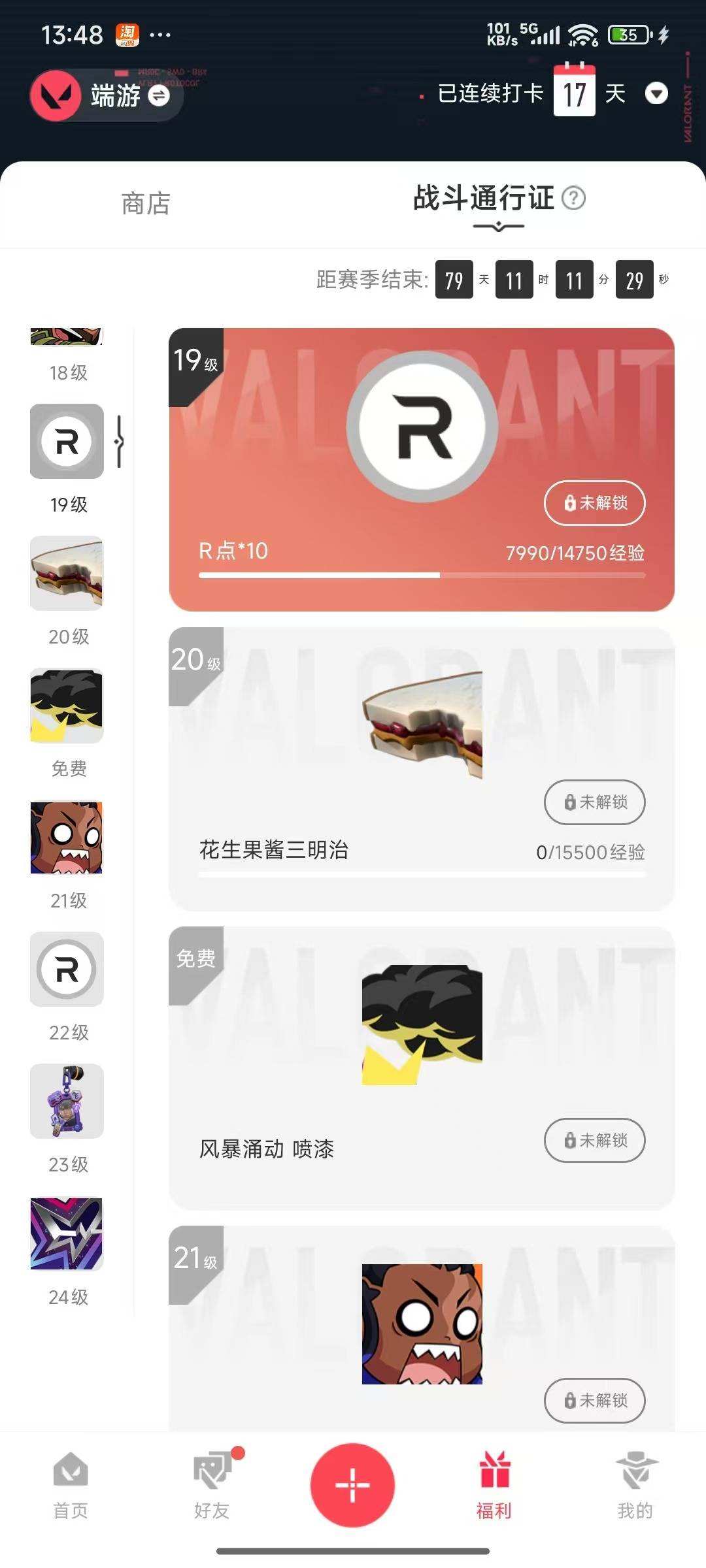Select the 20级 sandwich reward in the sidebar
Screen dimensions: 706x1568
pyautogui.click(x=67, y=574)
